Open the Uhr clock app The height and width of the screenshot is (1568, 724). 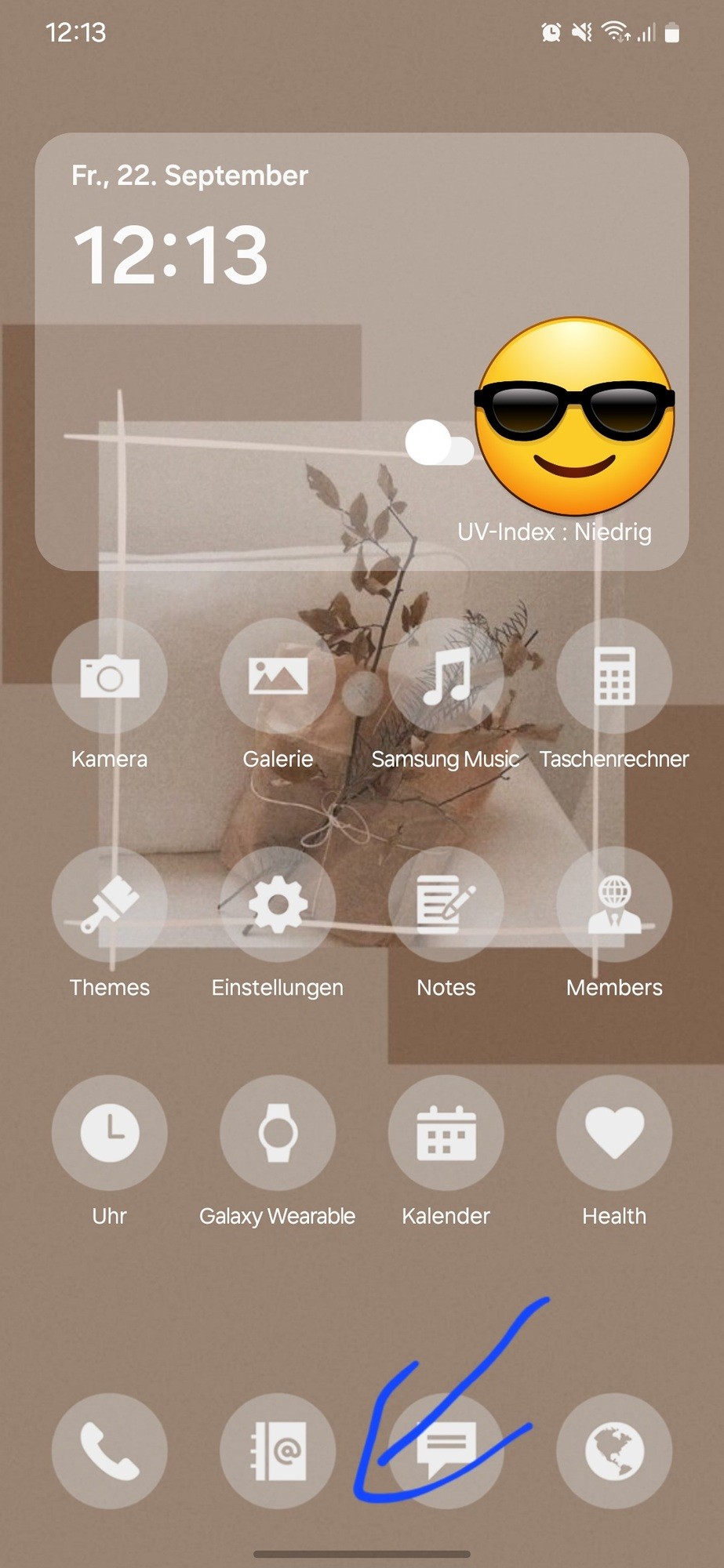[110, 1133]
